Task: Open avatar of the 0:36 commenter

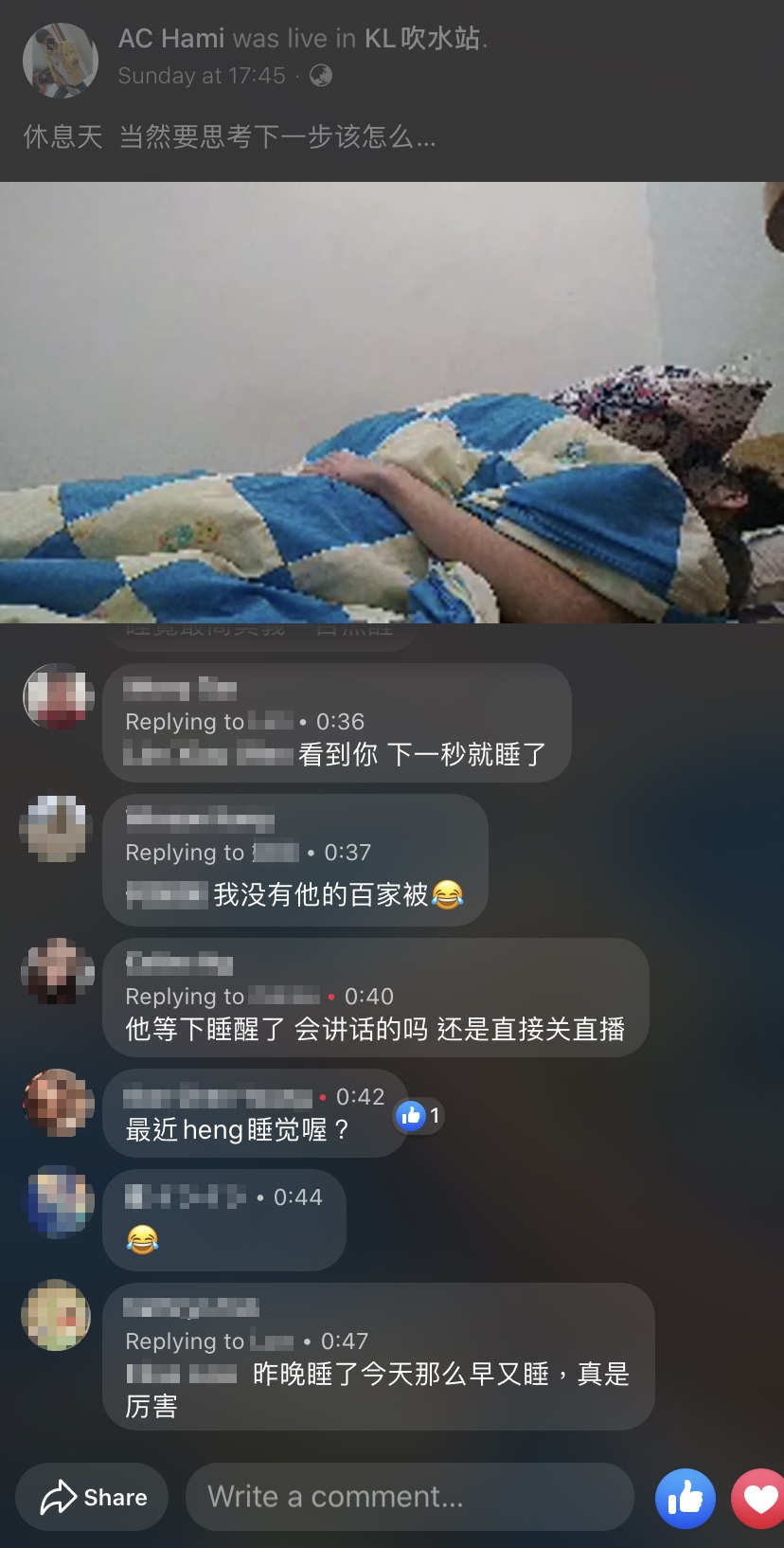Action: pyautogui.click(x=59, y=696)
